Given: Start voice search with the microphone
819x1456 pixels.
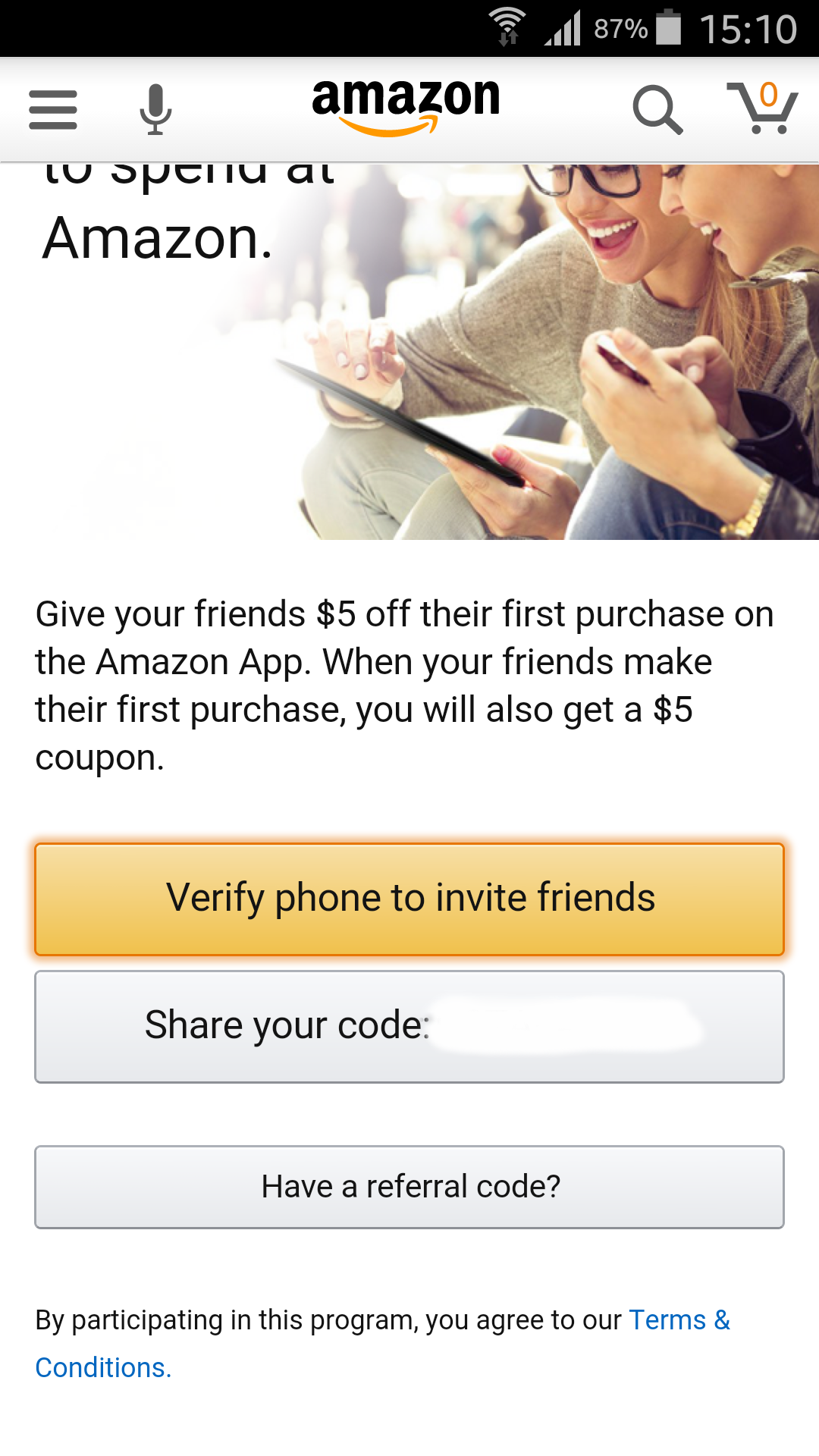Looking at the screenshot, I should 155,109.
